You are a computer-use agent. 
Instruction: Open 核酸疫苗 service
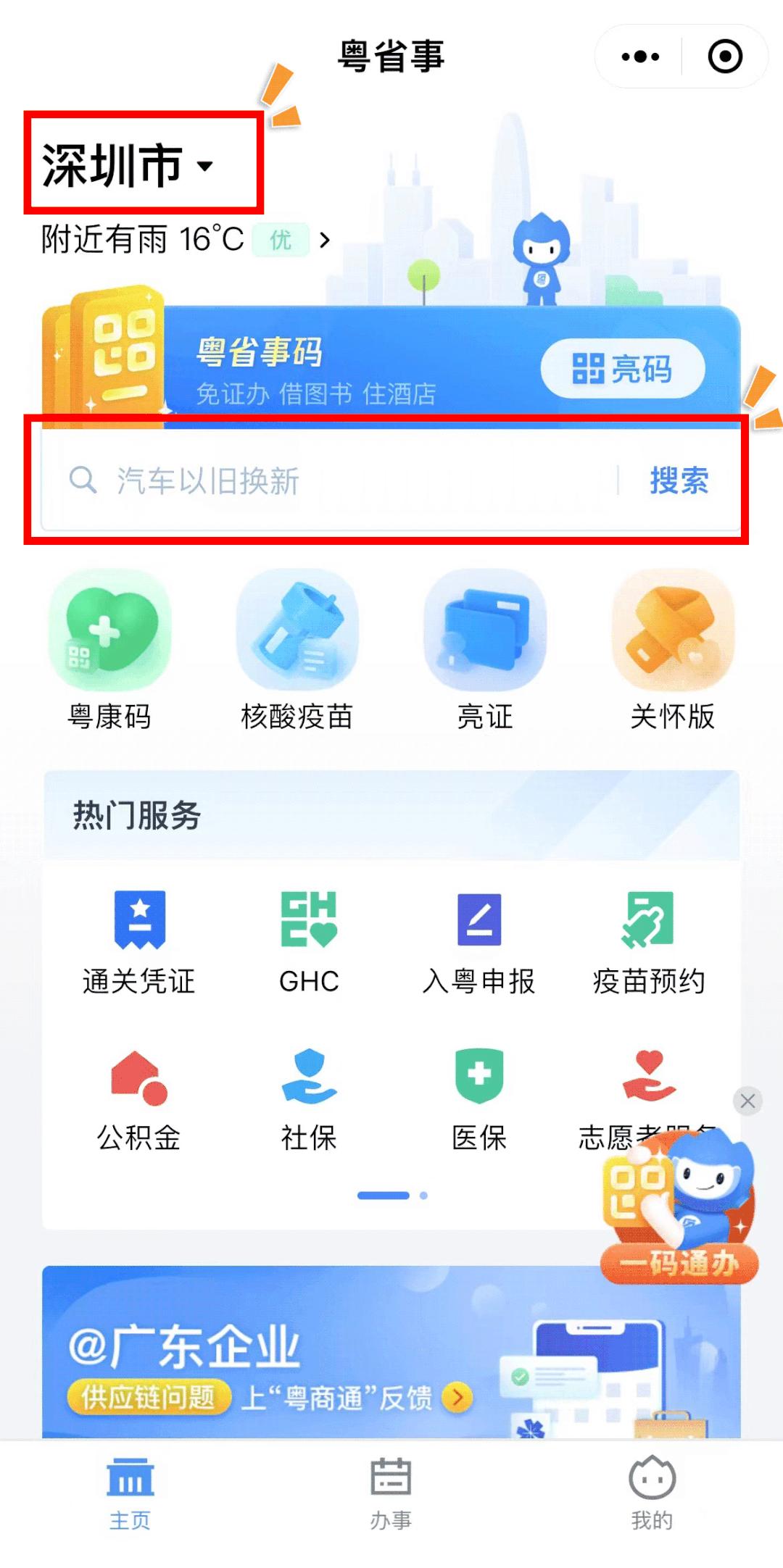(x=297, y=650)
